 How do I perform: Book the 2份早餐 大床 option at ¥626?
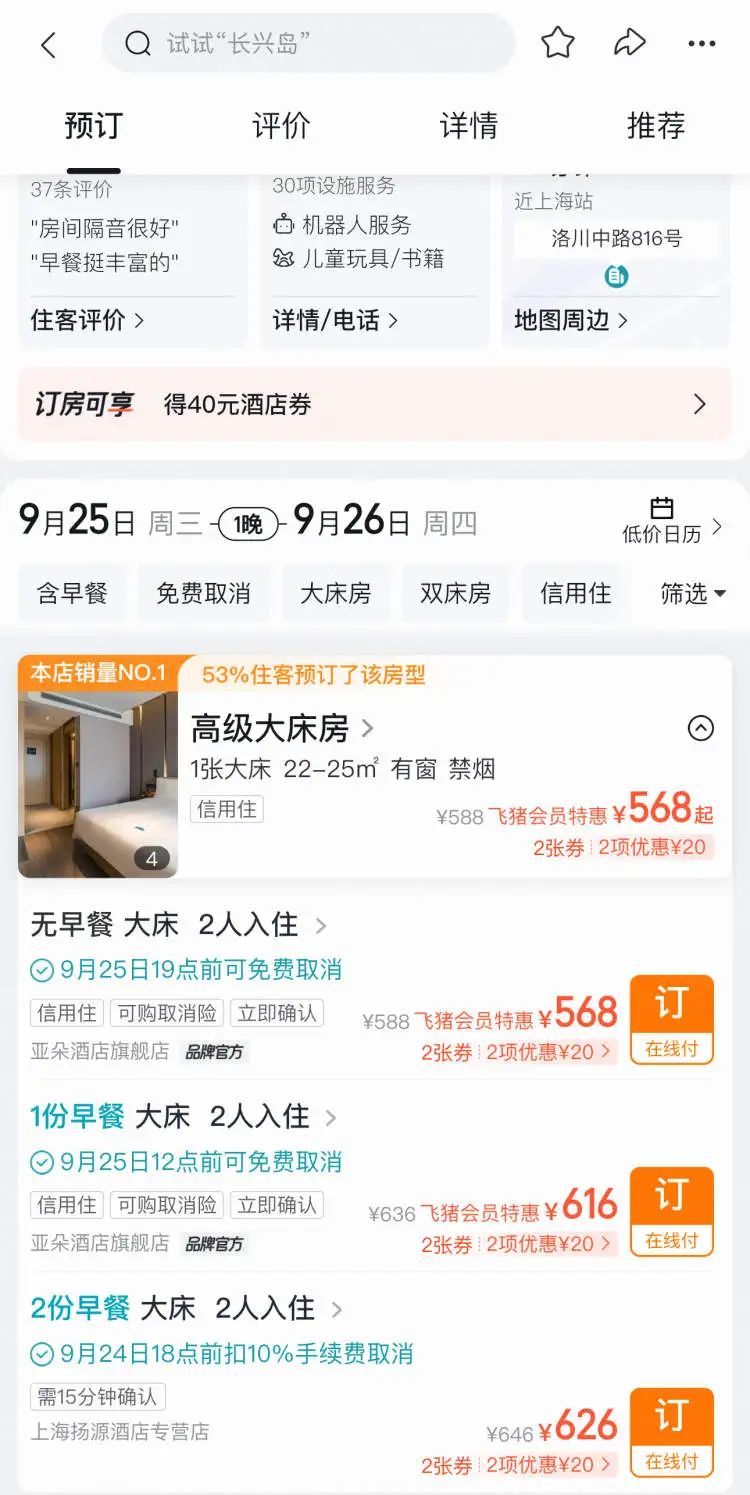click(671, 1433)
